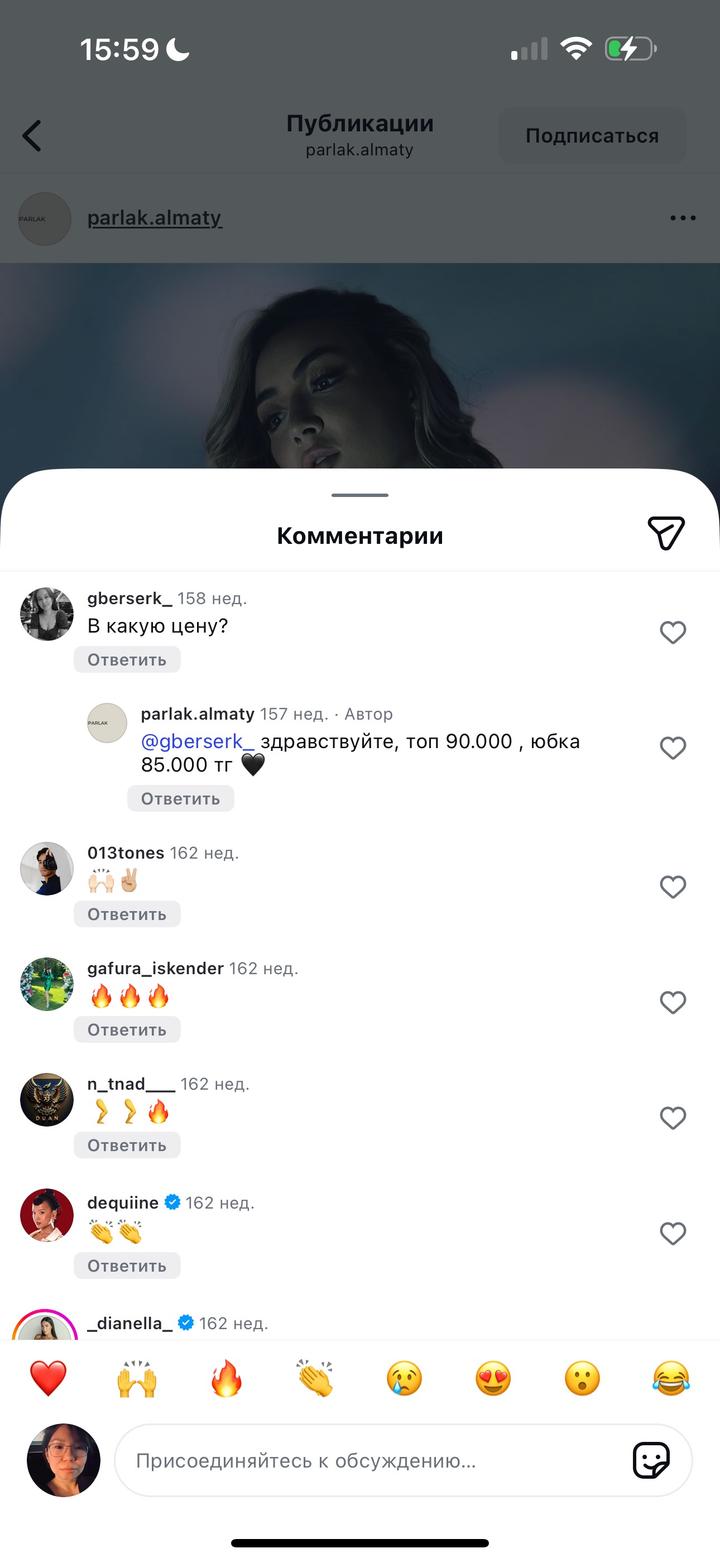The height and width of the screenshot is (1561, 720).
Task: Open the @gberserk_ mention link
Action: tap(198, 742)
